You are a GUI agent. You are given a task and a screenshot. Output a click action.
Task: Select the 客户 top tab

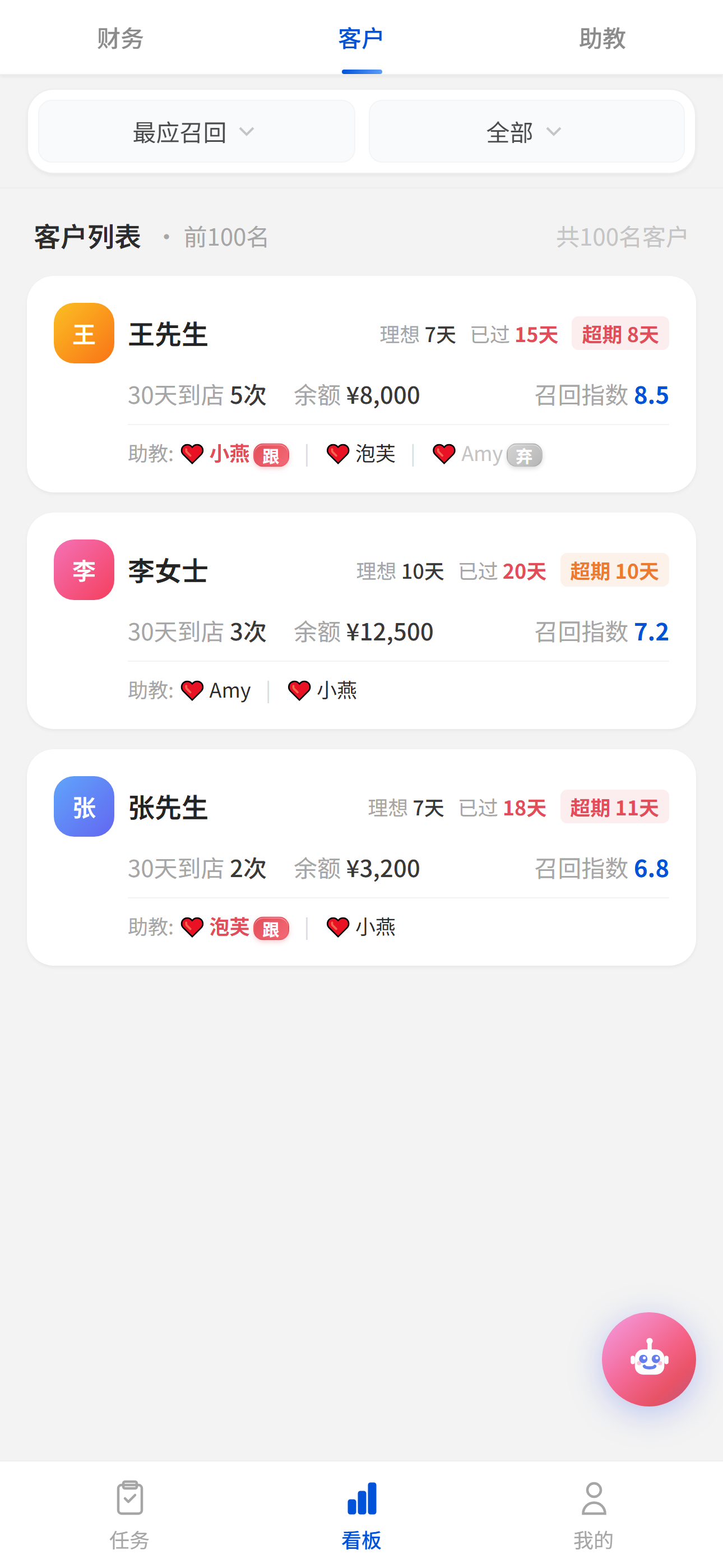[361, 38]
